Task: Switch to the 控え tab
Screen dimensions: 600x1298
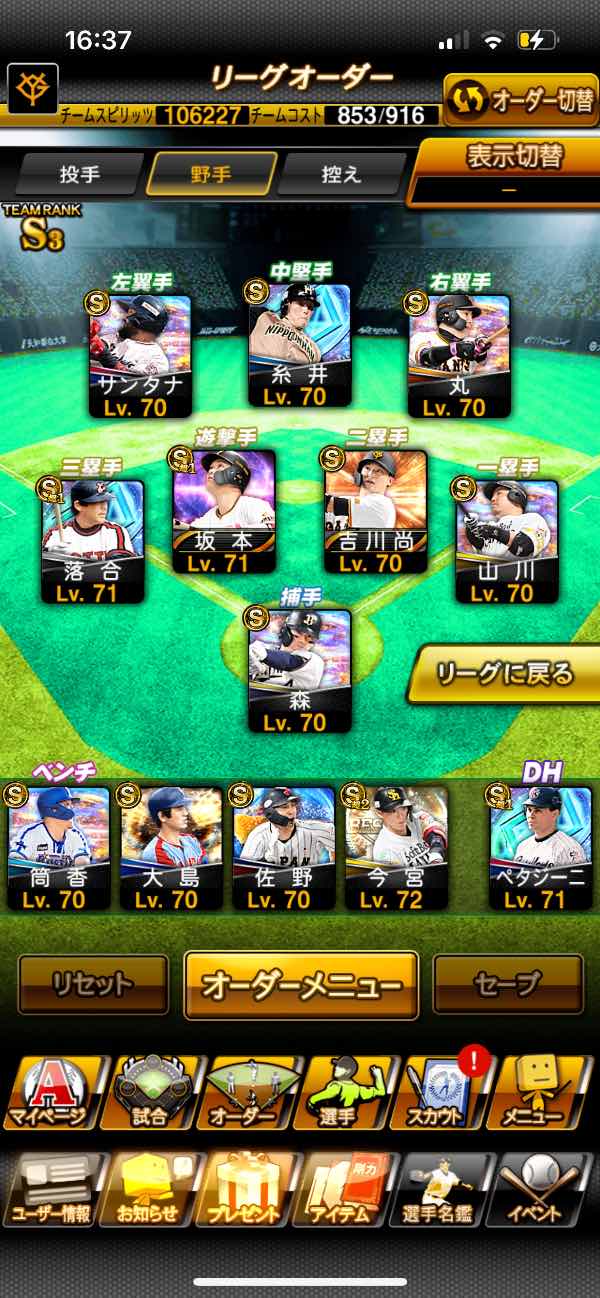Action: click(x=342, y=174)
